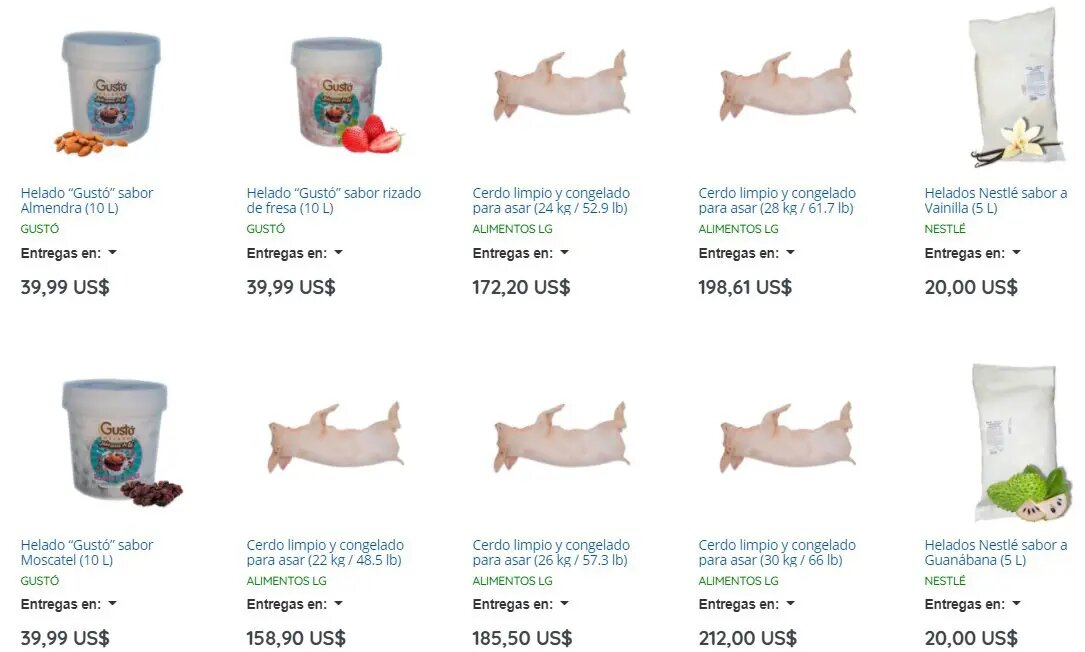Open Cerdo limpio 30 kg product link
The image size is (1085, 652).
pyautogui.click(x=777, y=552)
